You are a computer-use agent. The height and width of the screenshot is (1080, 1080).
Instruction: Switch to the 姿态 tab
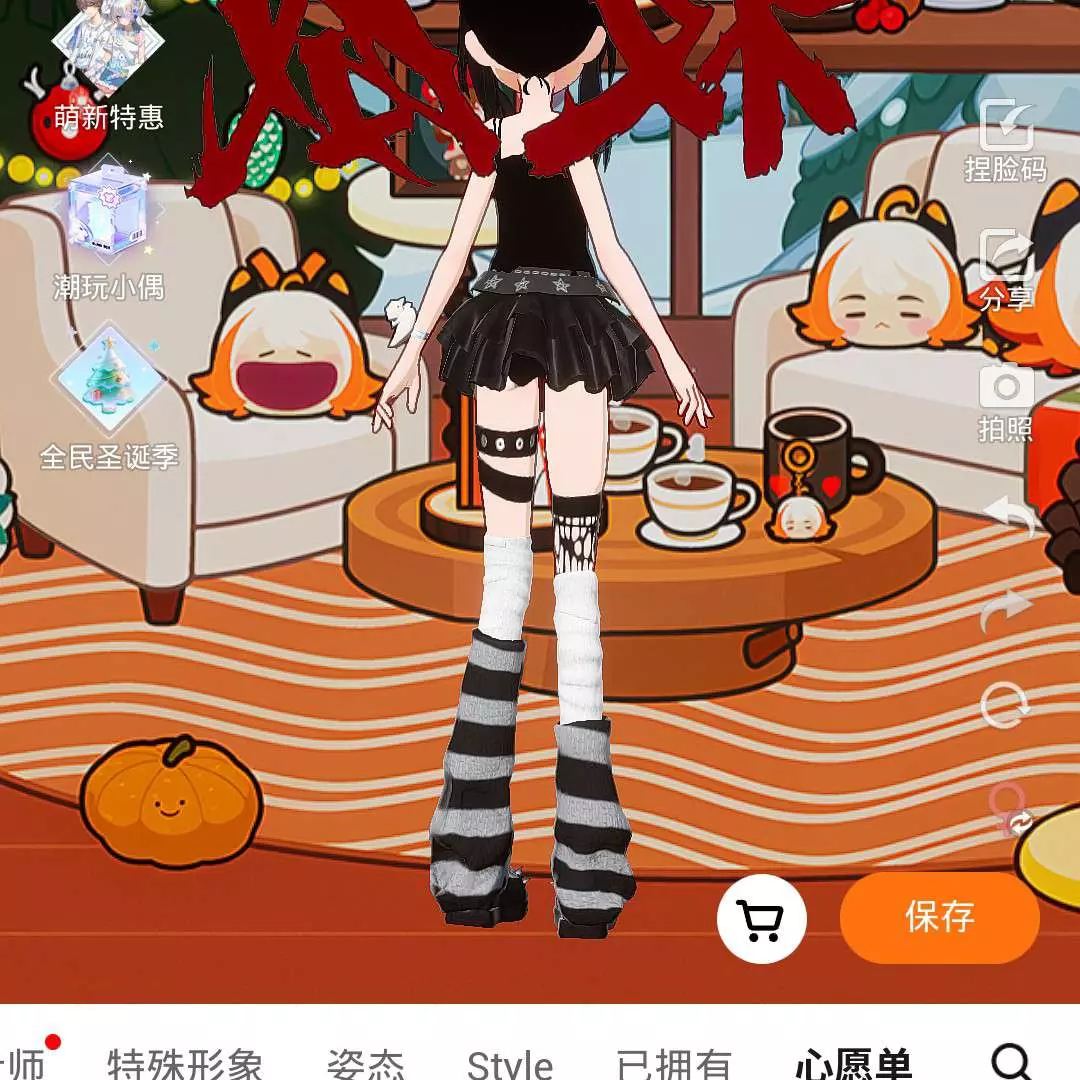pyautogui.click(x=365, y=1062)
